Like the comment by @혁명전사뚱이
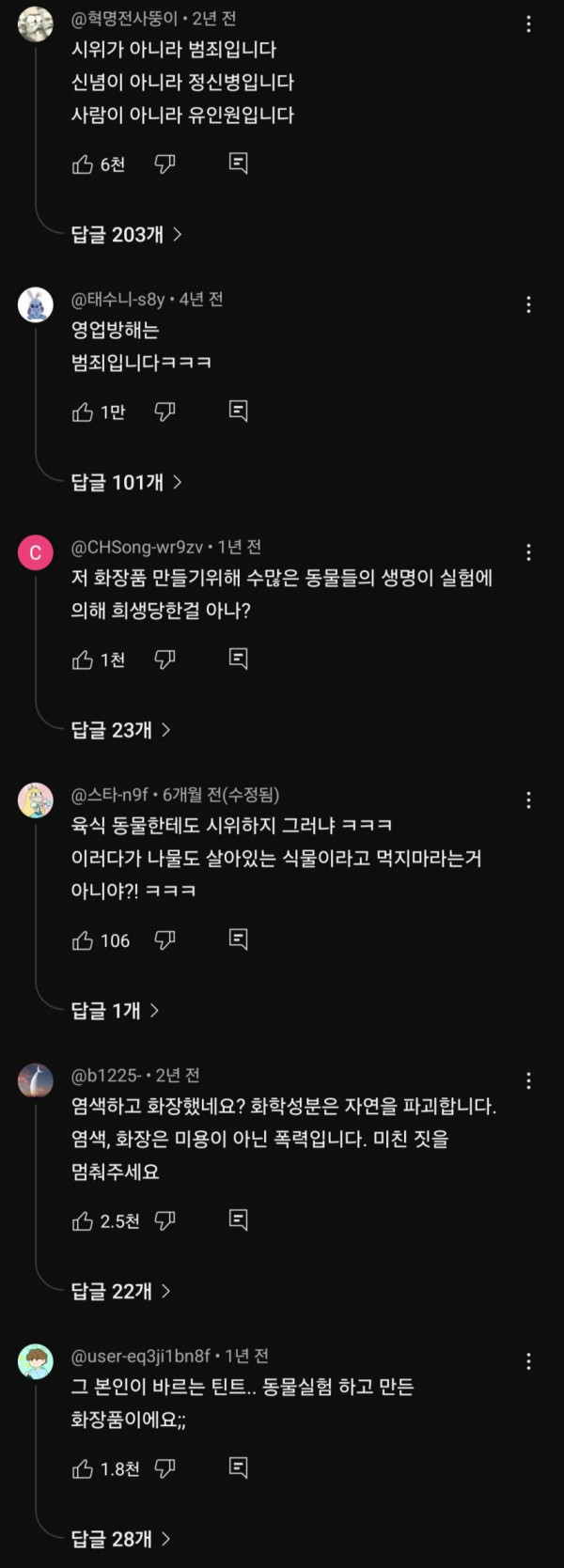The height and width of the screenshot is (1568, 564). (x=83, y=164)
